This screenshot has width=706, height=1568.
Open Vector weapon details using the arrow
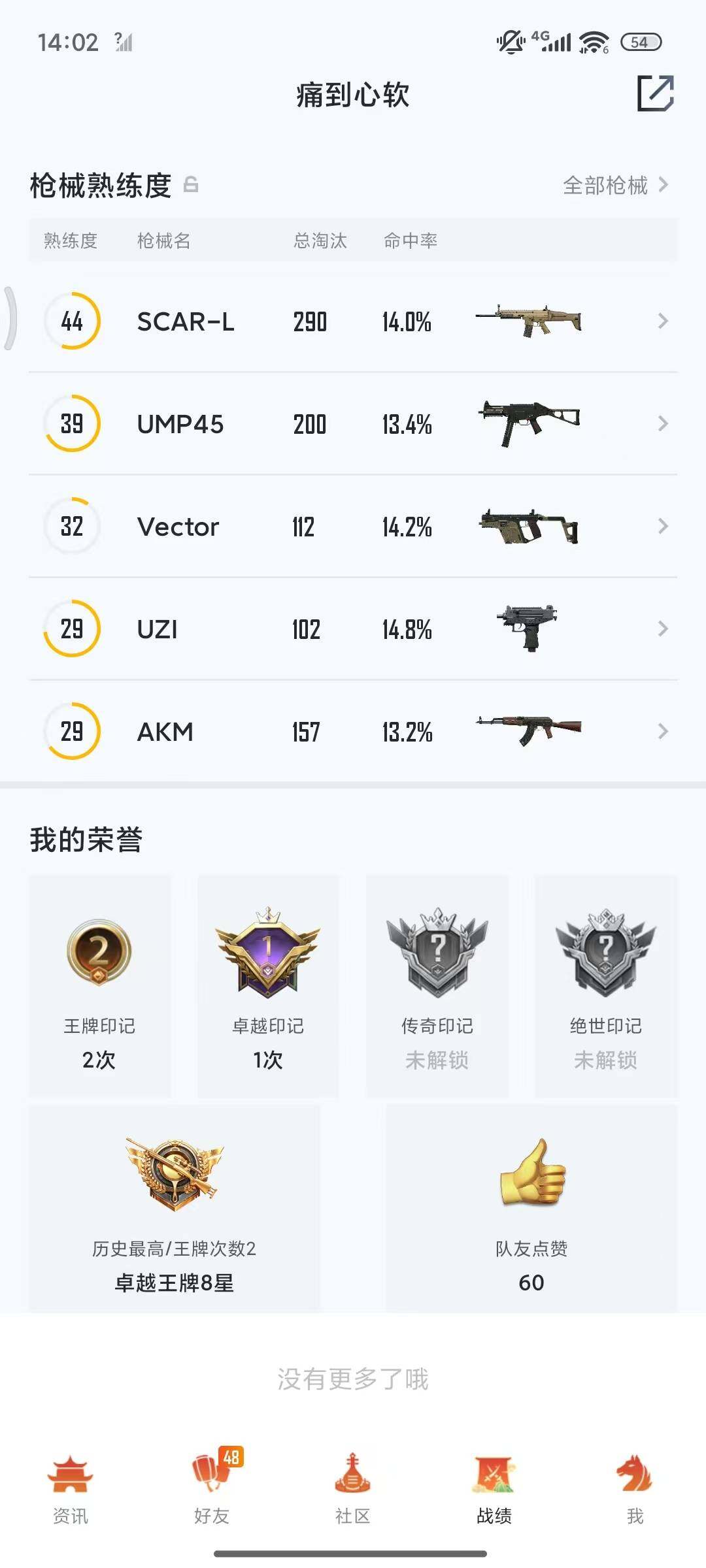[663, 526]
